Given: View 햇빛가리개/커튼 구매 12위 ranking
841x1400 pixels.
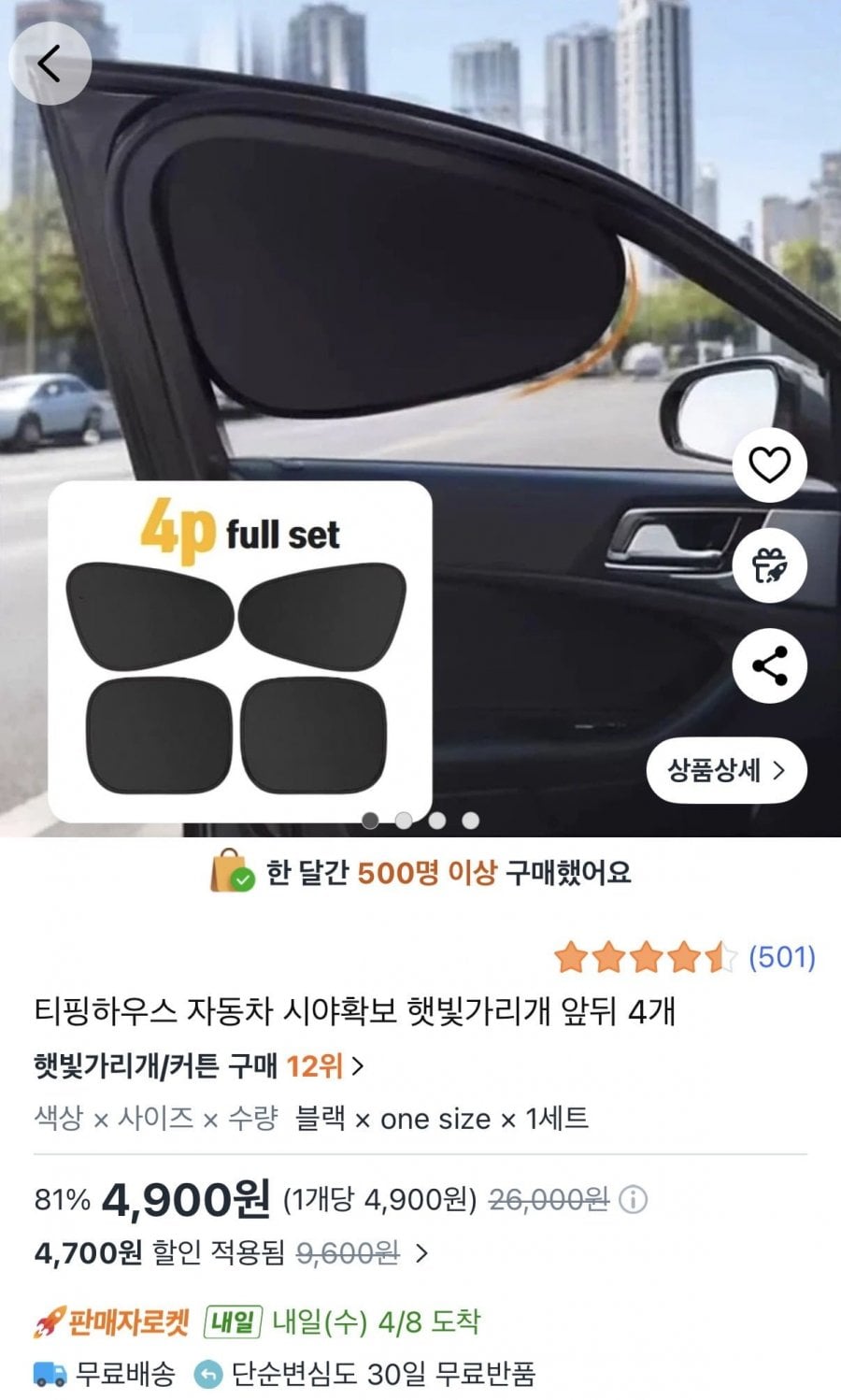Looking at the screenshot, I should (198, 1065).
